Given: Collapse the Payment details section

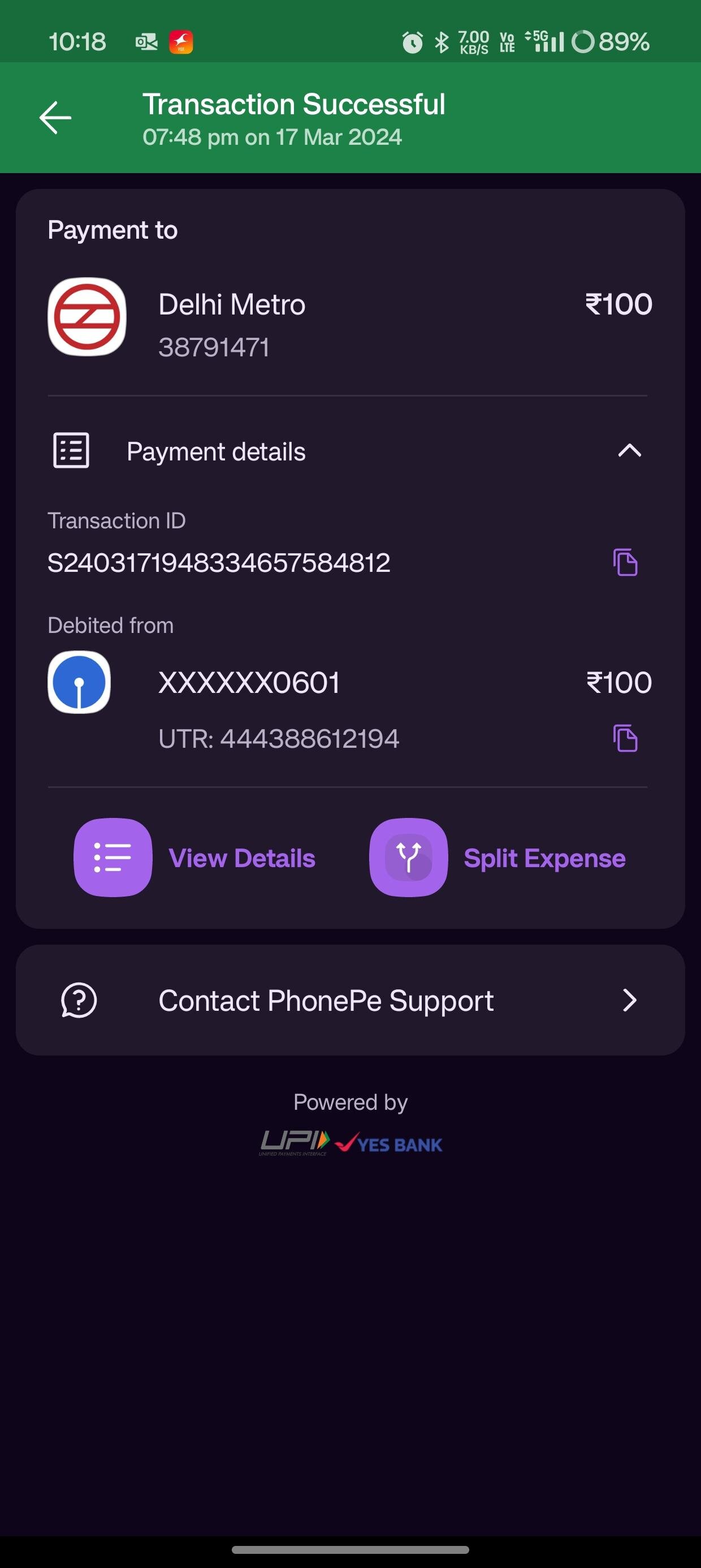Looking at the screenshot, I should click(629, 451).
